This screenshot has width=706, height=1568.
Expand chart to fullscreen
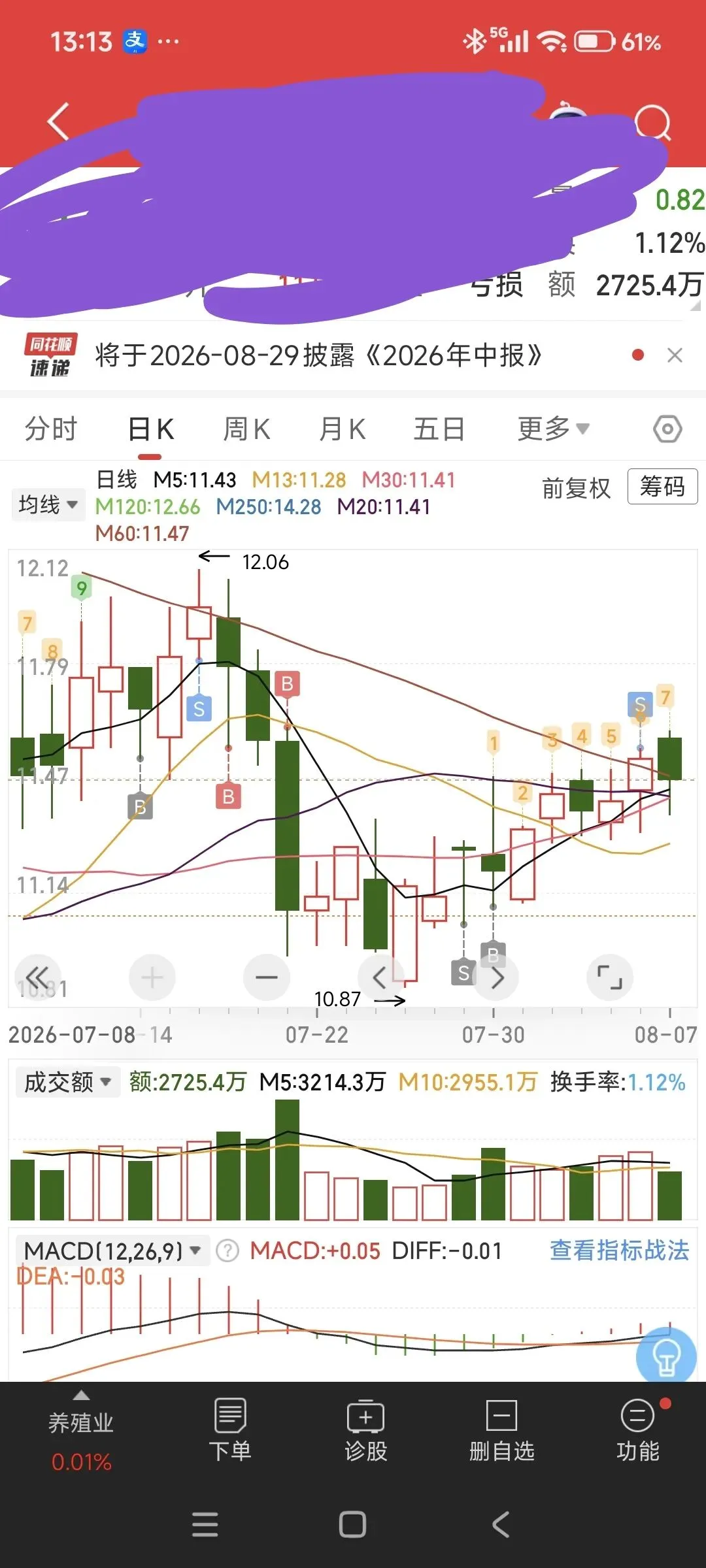point(610,977)
